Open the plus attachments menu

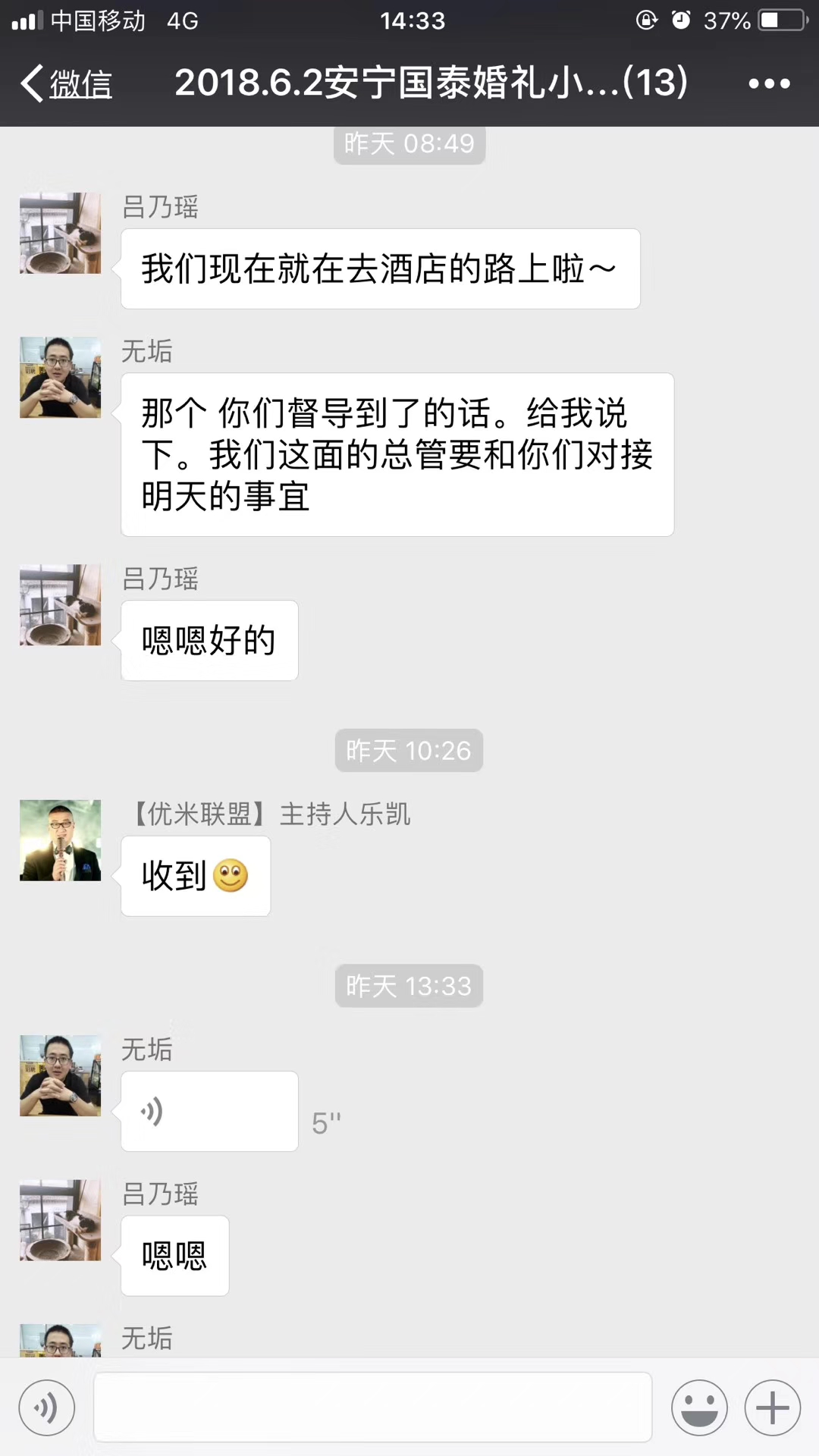[x=773, y=1408]
